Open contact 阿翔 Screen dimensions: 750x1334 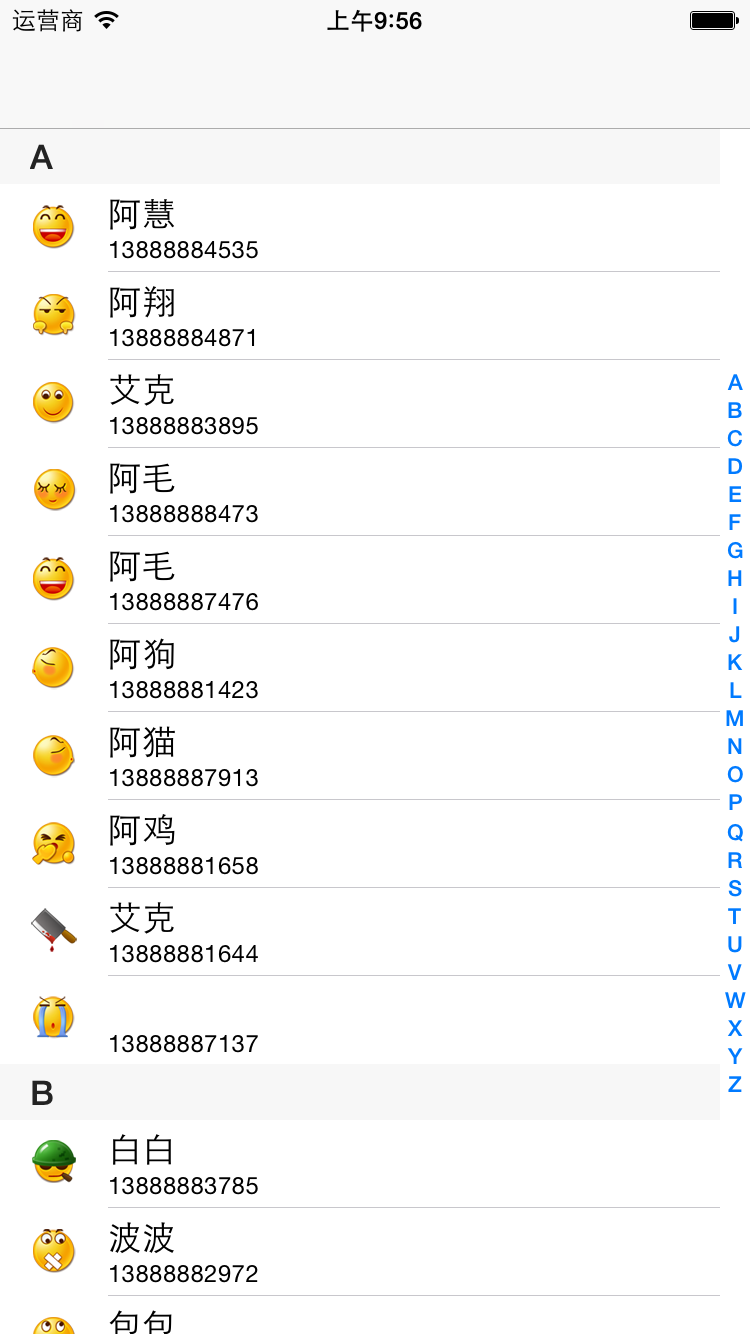coord(360,316)
